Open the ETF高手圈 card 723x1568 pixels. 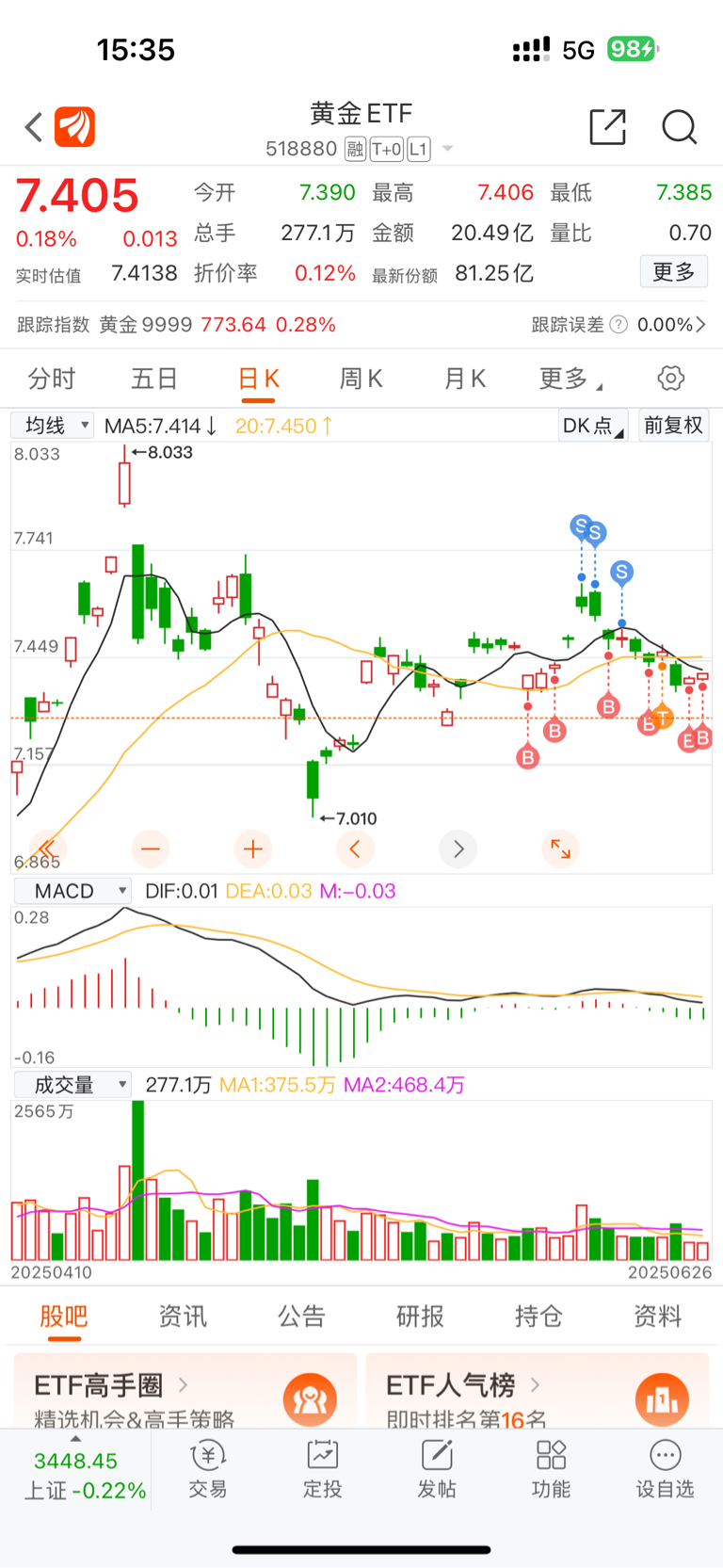[x=185, y=1391]
